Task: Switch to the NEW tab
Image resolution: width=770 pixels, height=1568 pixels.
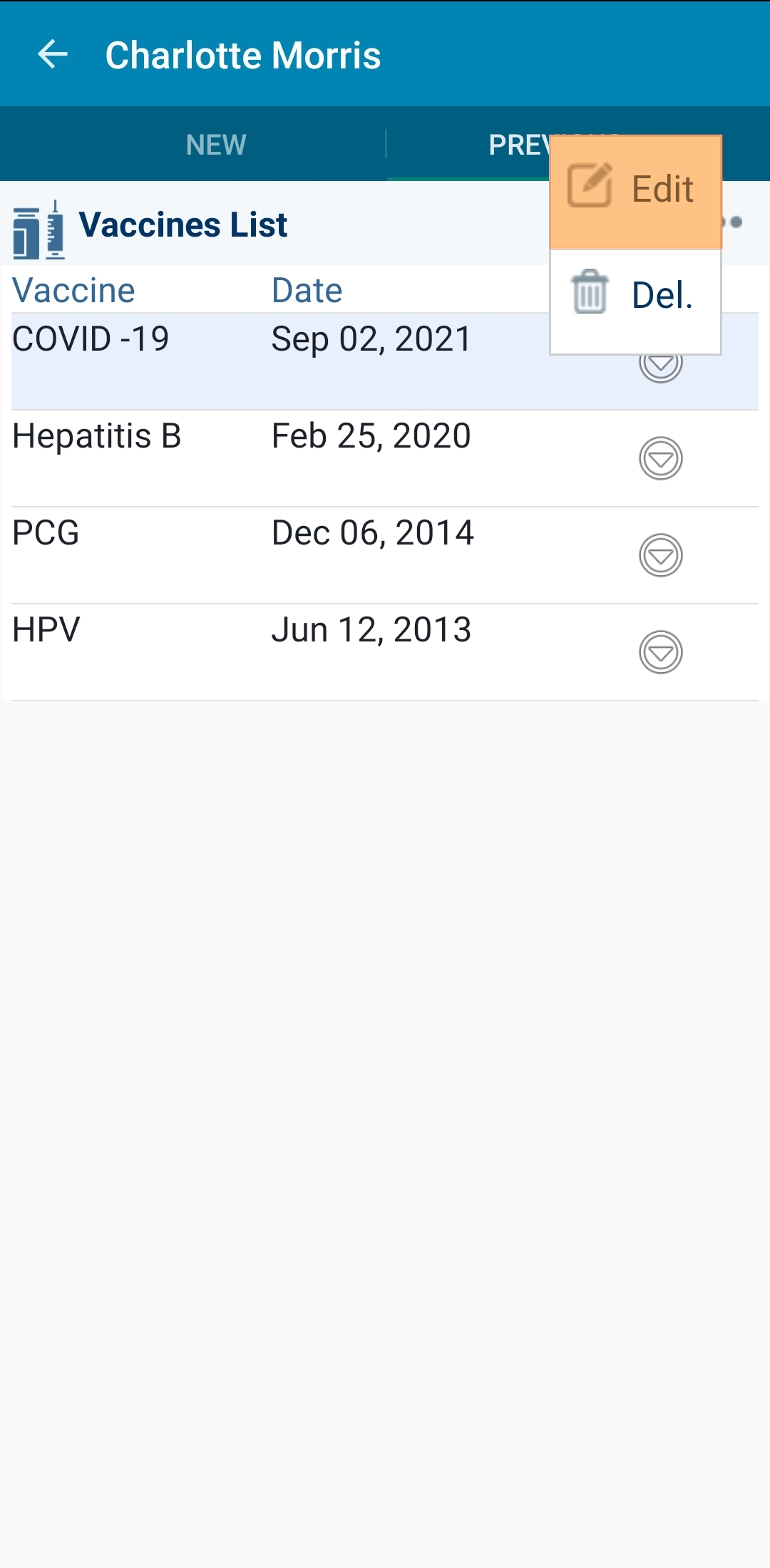Action: (216, 145)
